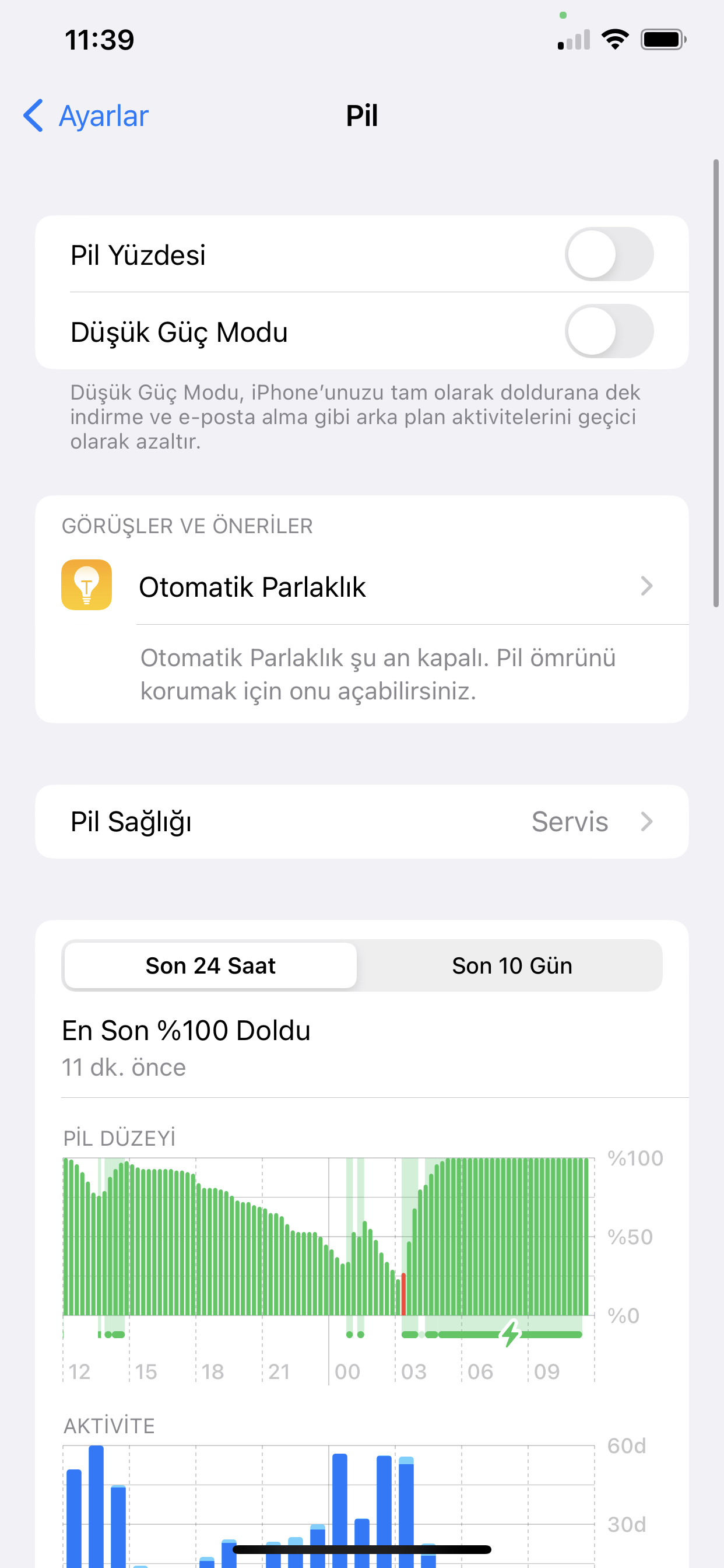Screen dimensions: 724x1568
Task: Open Pil Sağlığı details
Action: point(362,822)
